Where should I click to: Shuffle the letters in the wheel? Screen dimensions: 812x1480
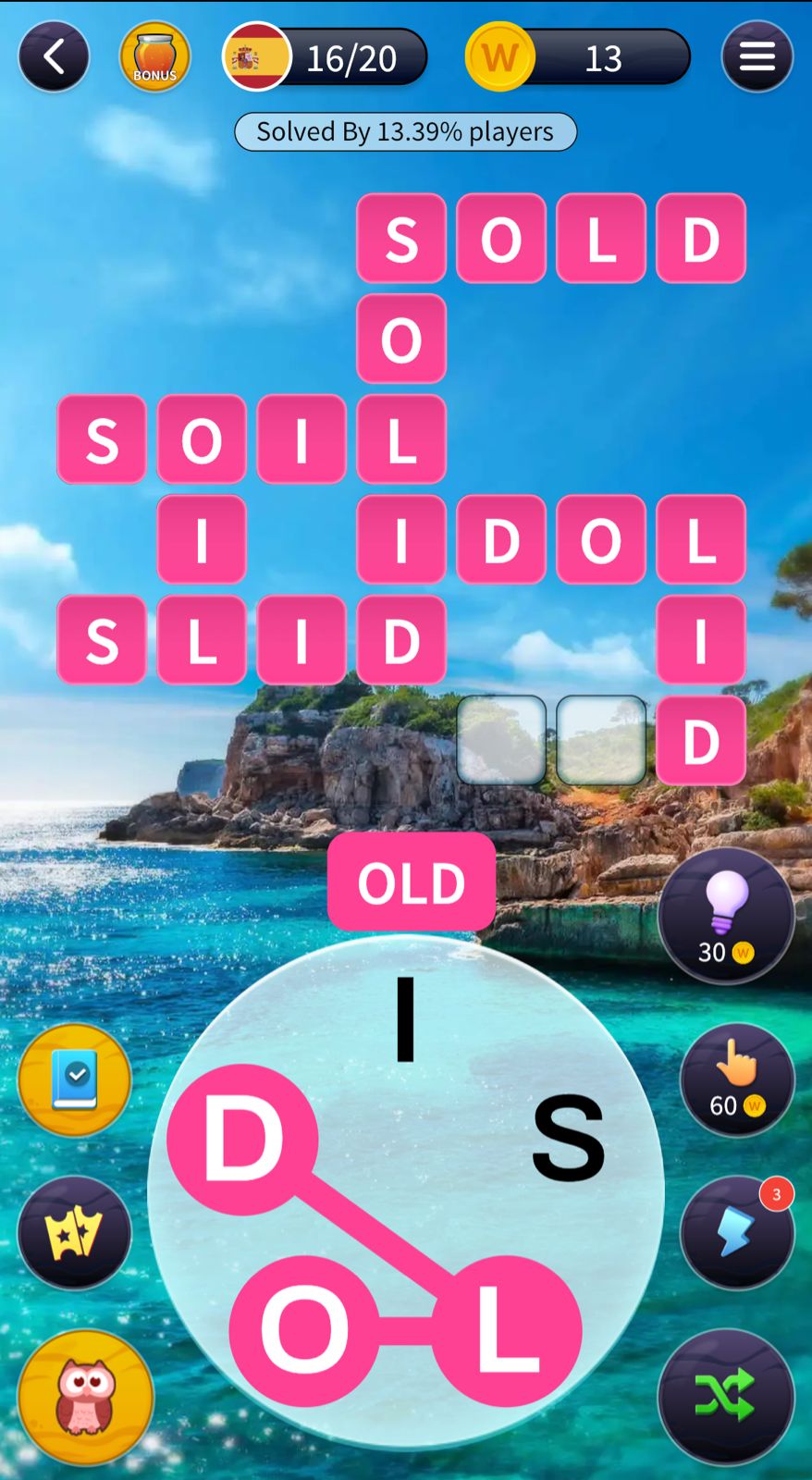[x=726, y=1397]
